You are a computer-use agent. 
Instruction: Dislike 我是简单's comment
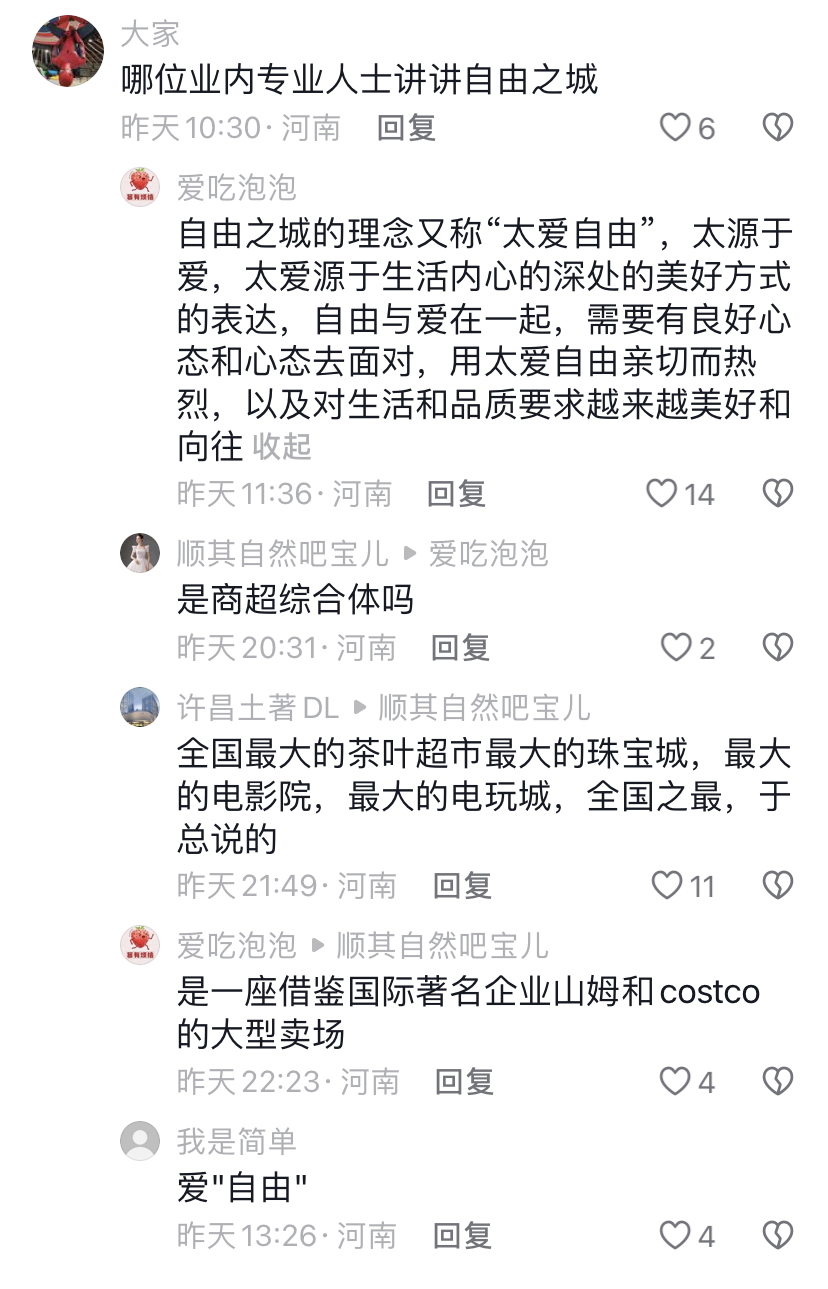[777, 1236]
